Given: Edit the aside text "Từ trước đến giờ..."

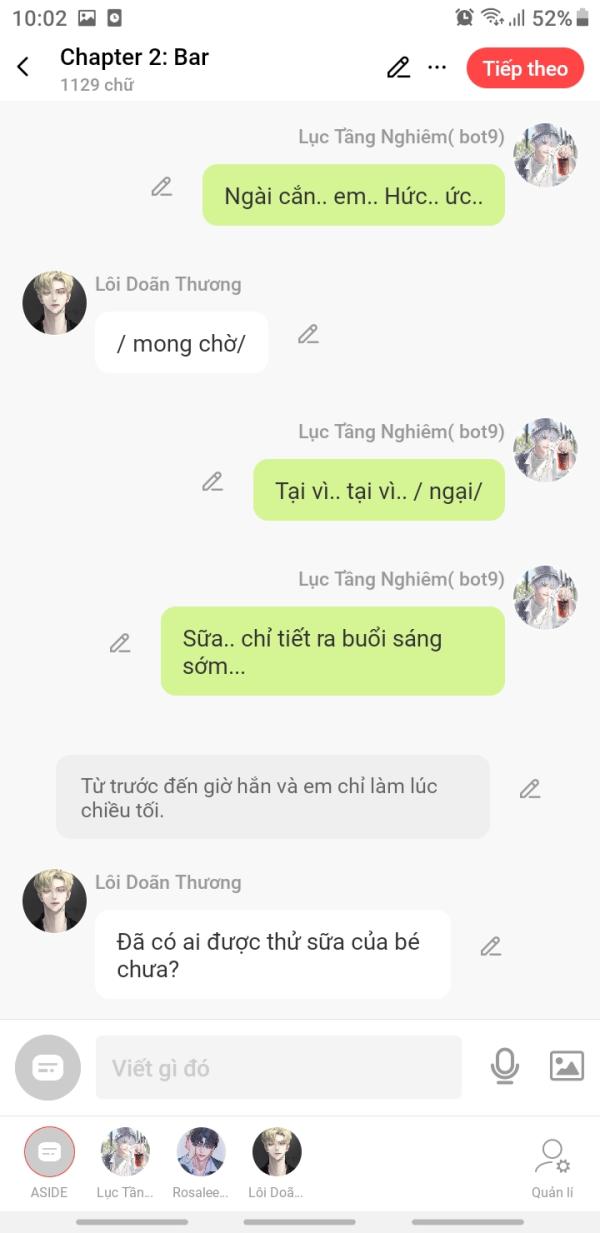Looking at the screenshot, I should (x=530, y=789).
